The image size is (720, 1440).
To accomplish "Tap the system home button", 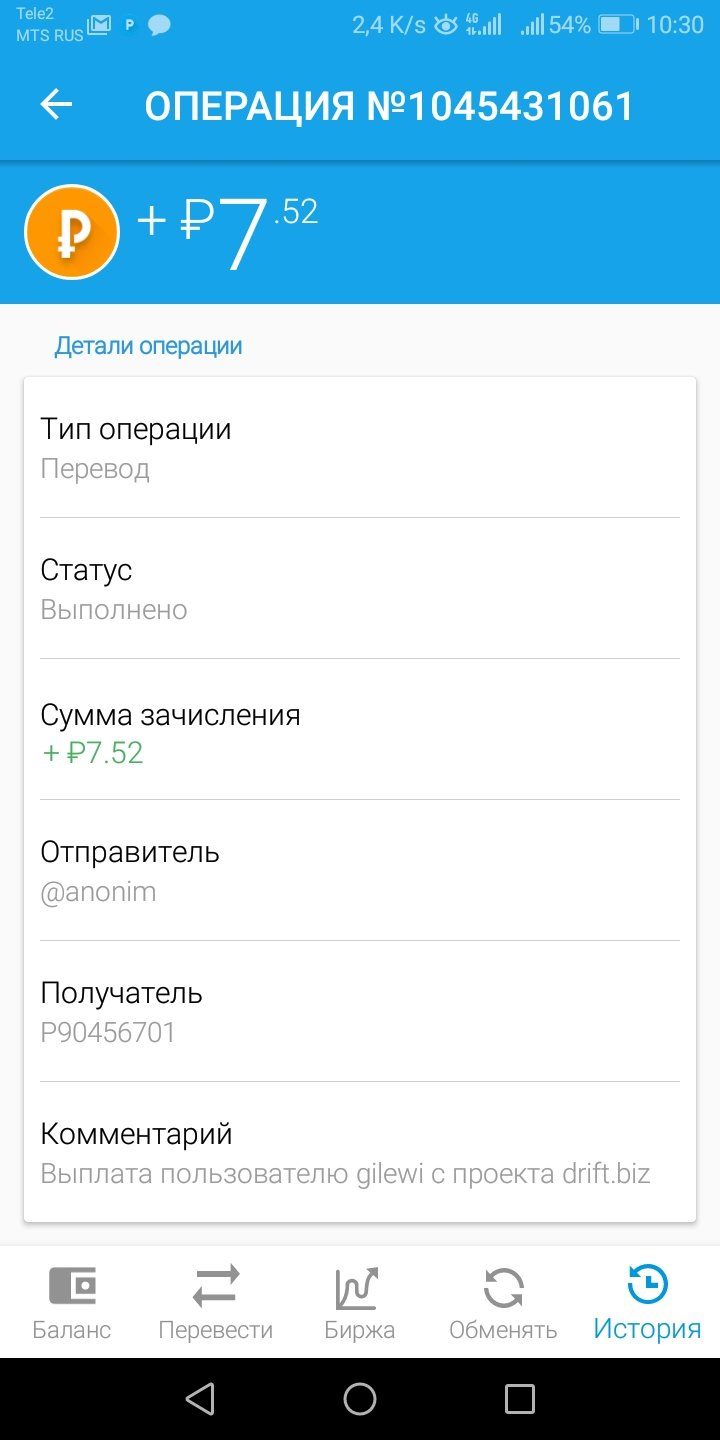I will (x=360, y=1399).
